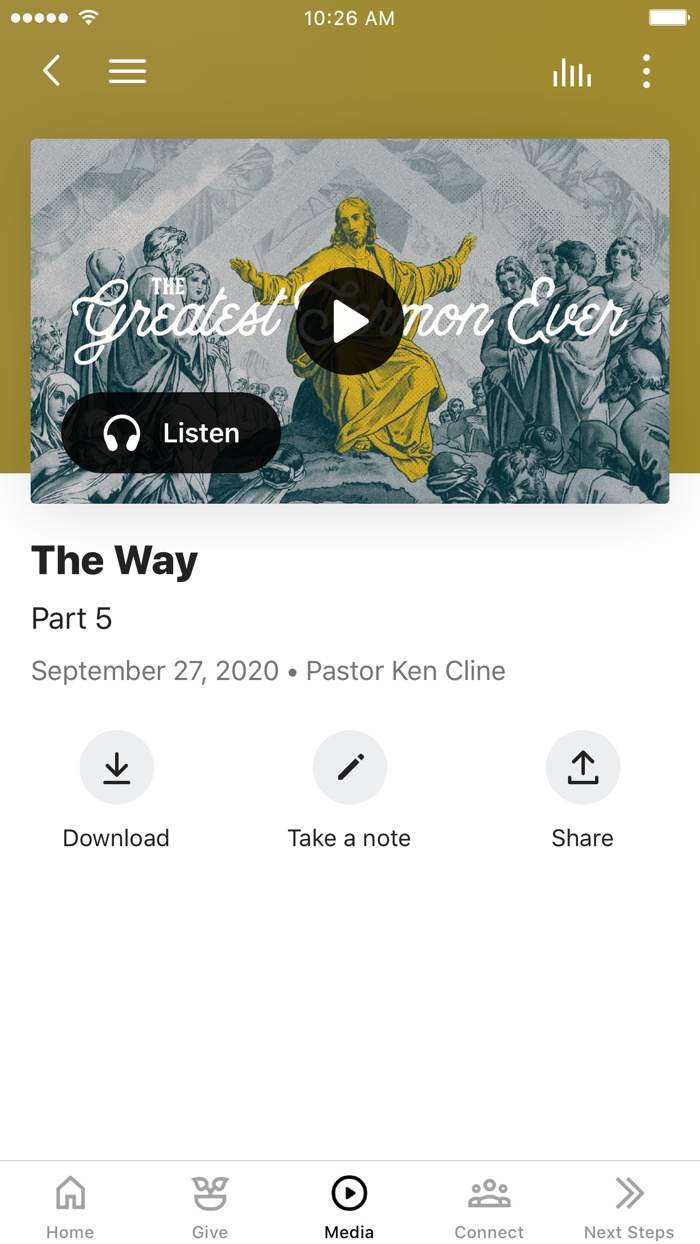Screen dimensions: 700x1244
Task: Tap Listen to play audio
Action: [x=171, y=433]
